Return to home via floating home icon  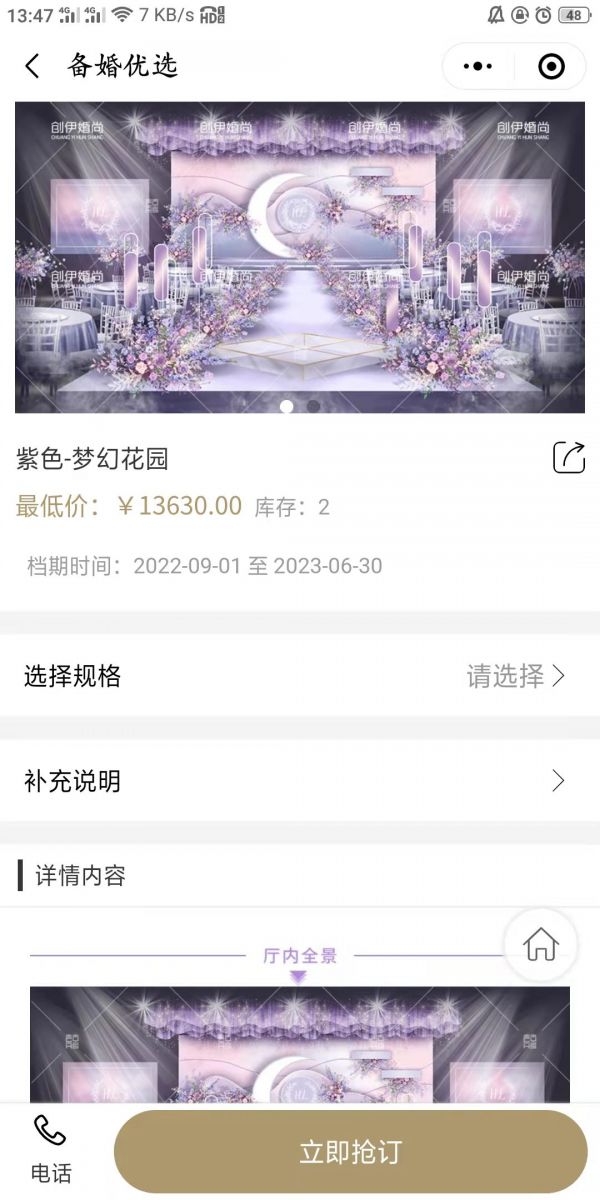(x=541, y=944)
